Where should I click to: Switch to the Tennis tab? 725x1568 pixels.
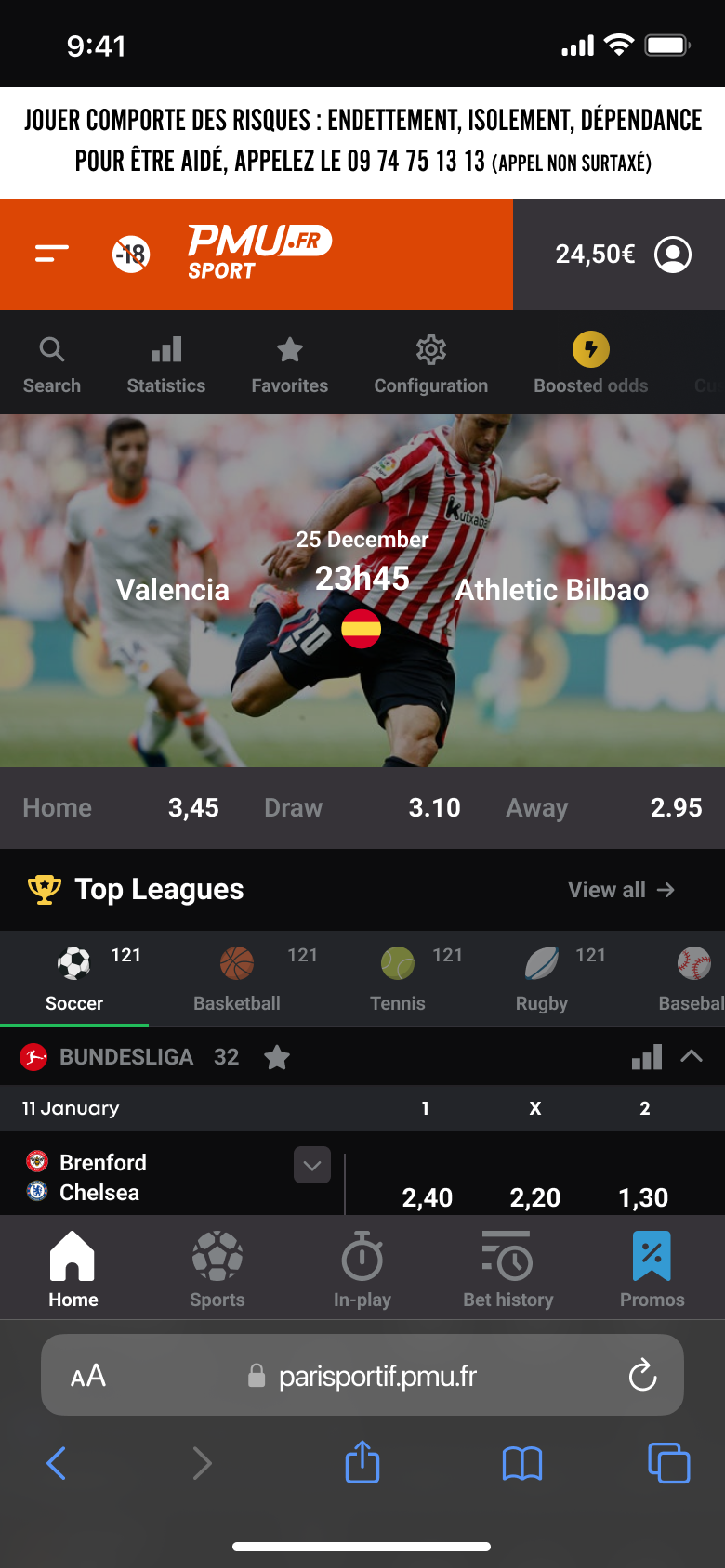pyautogui.click(x=398, y=978)
